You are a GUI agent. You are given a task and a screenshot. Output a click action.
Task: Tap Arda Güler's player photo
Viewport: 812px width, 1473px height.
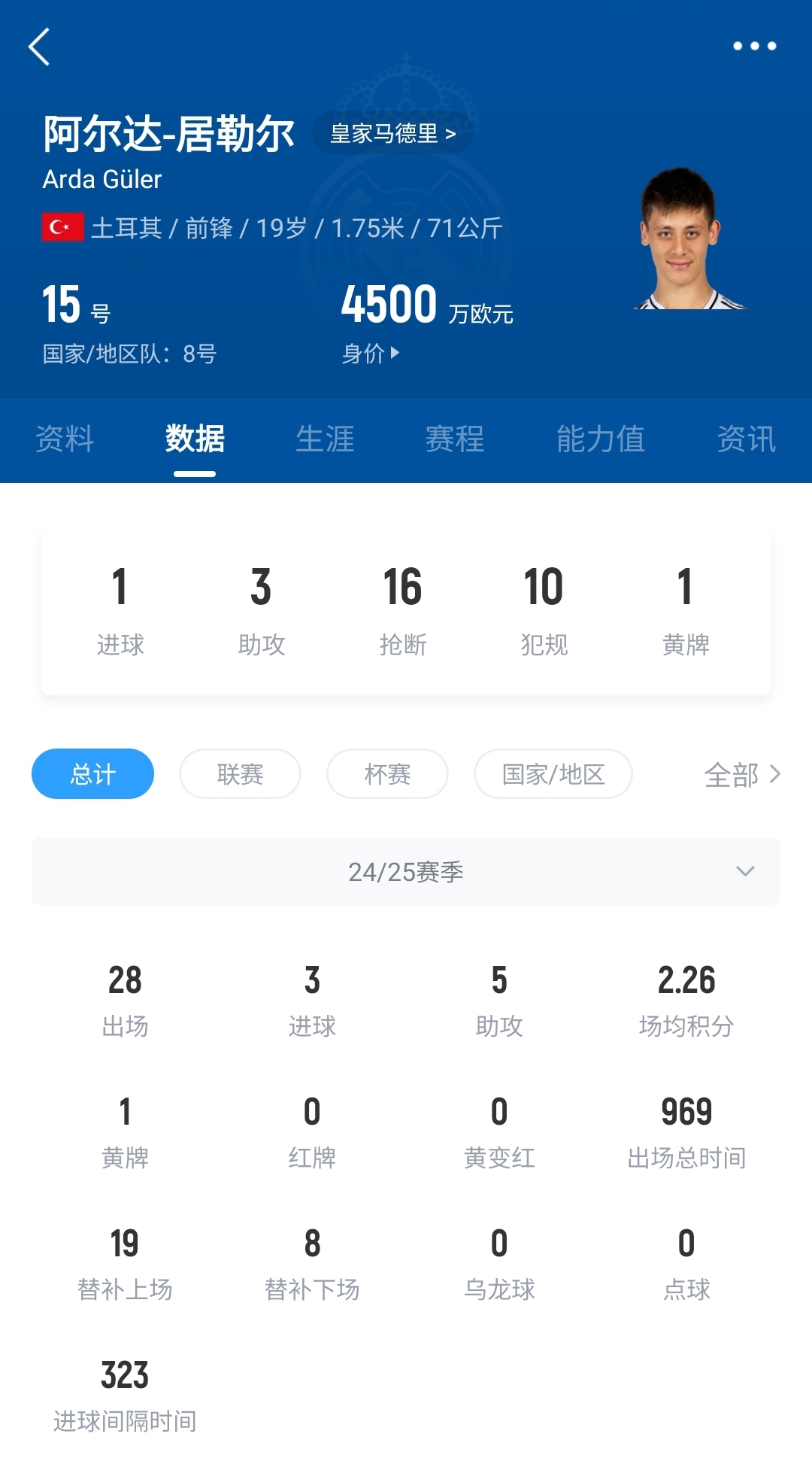[x=681, y=241]
